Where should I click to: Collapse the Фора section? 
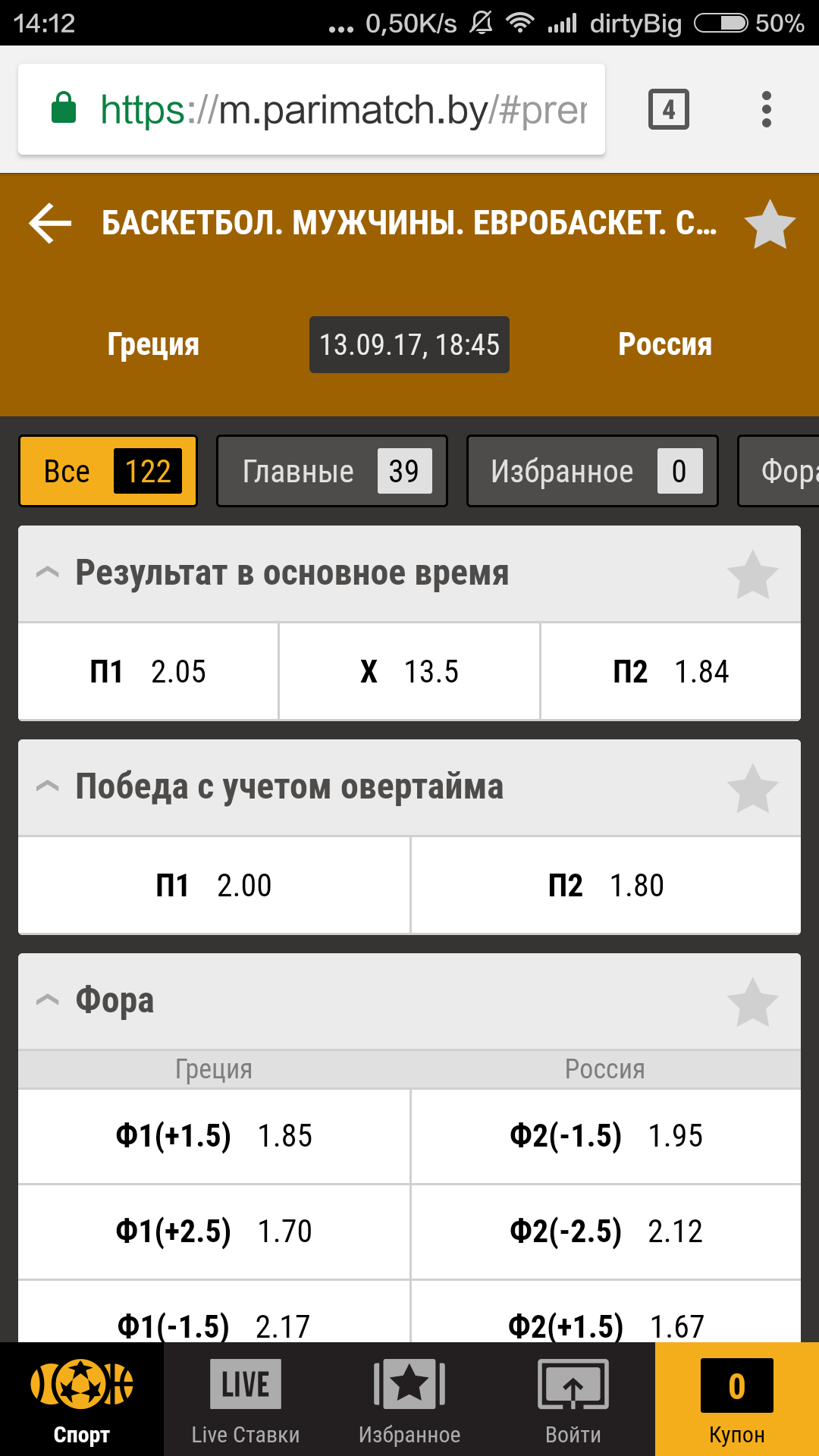47,1000
